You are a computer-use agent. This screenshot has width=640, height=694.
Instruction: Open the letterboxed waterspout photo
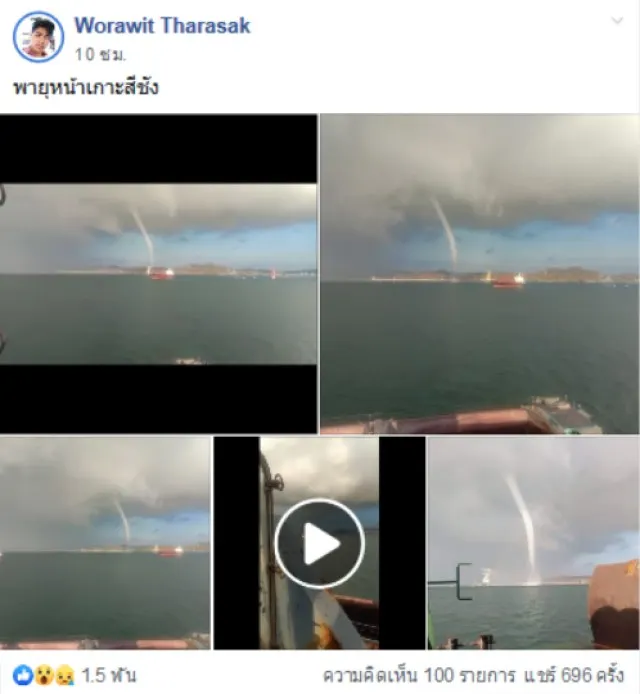pyautogui.click(x=158, y=273)
